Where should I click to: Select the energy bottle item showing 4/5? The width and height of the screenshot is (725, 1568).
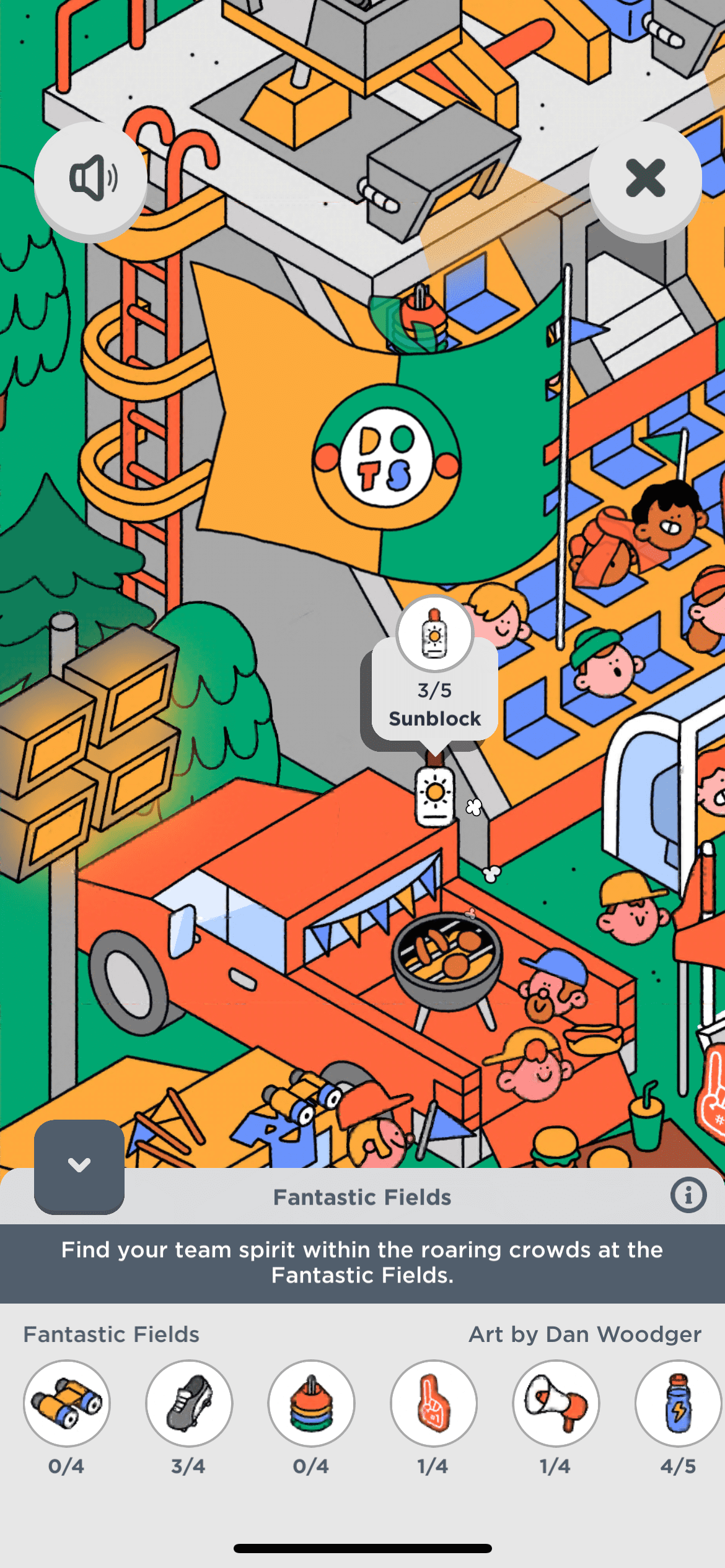pos(678,1403)
